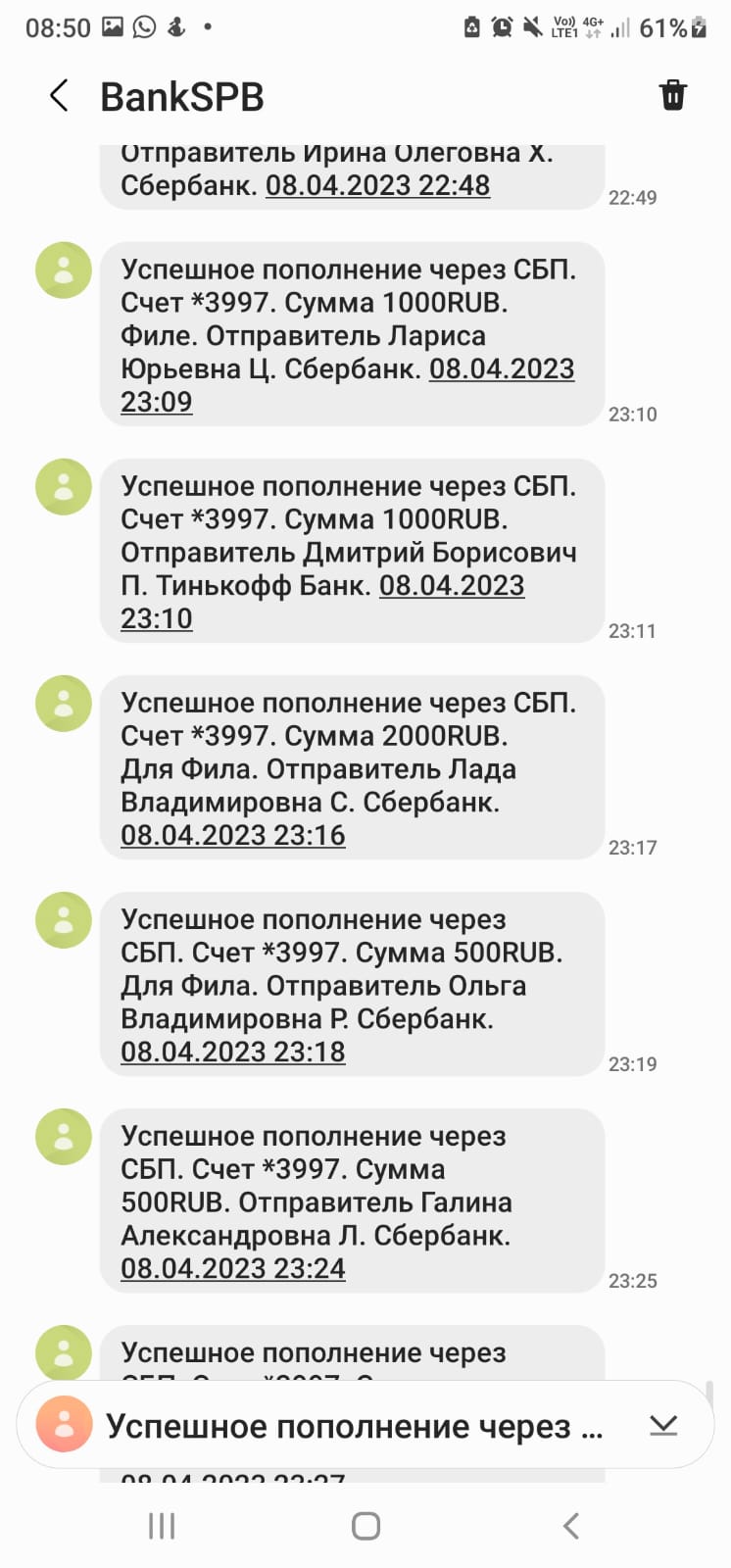Open the contact avatar beside Лариса Юрьевна message
The image size is (731, 1568).
(64, 270)
